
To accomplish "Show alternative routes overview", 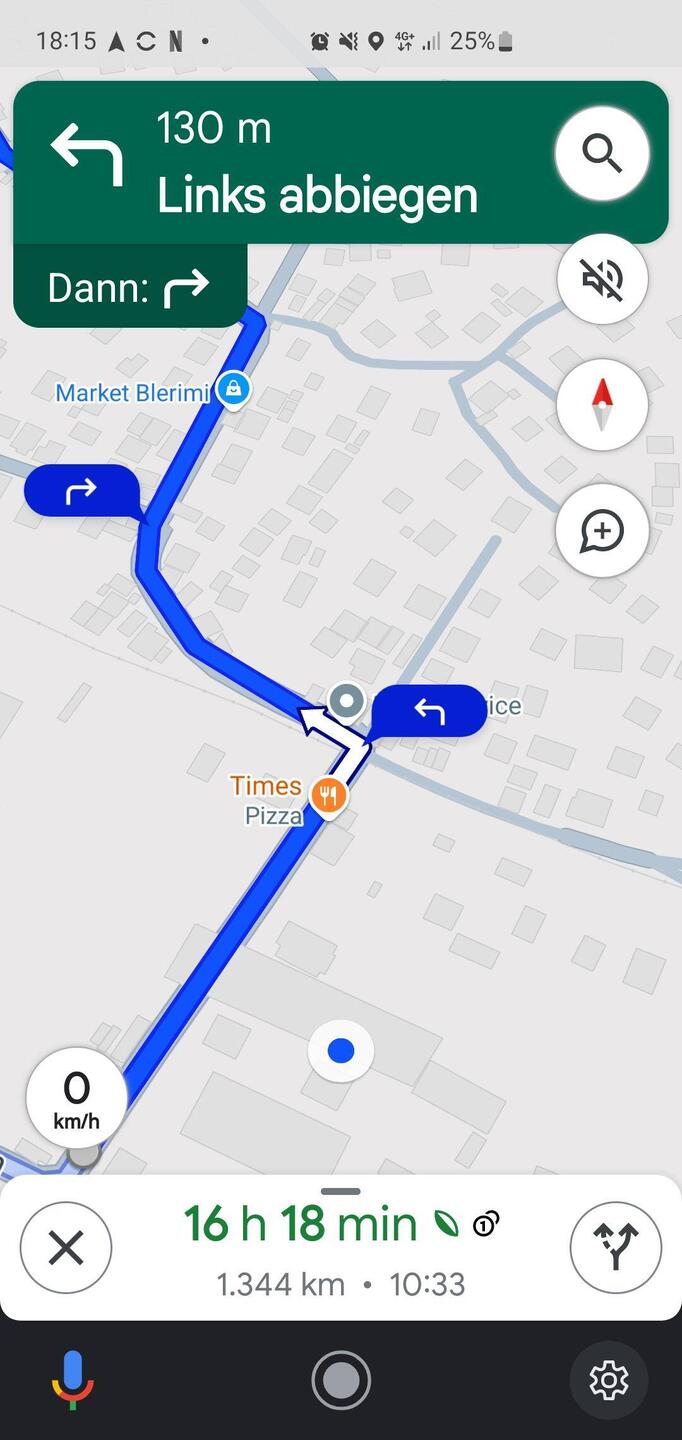I will [x=615, y=1248].
